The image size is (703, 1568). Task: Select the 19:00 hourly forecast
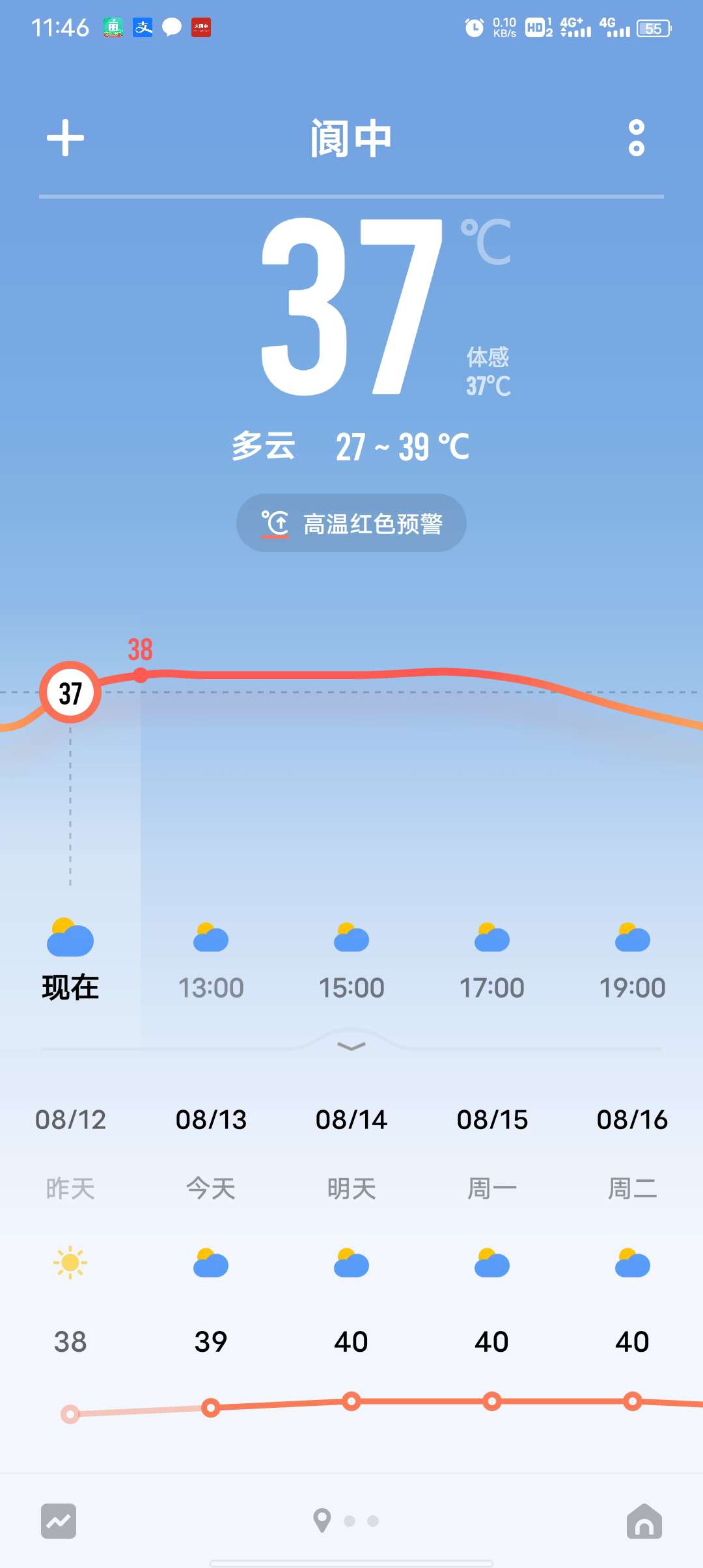pyautogui.click(x=632, y=962)
